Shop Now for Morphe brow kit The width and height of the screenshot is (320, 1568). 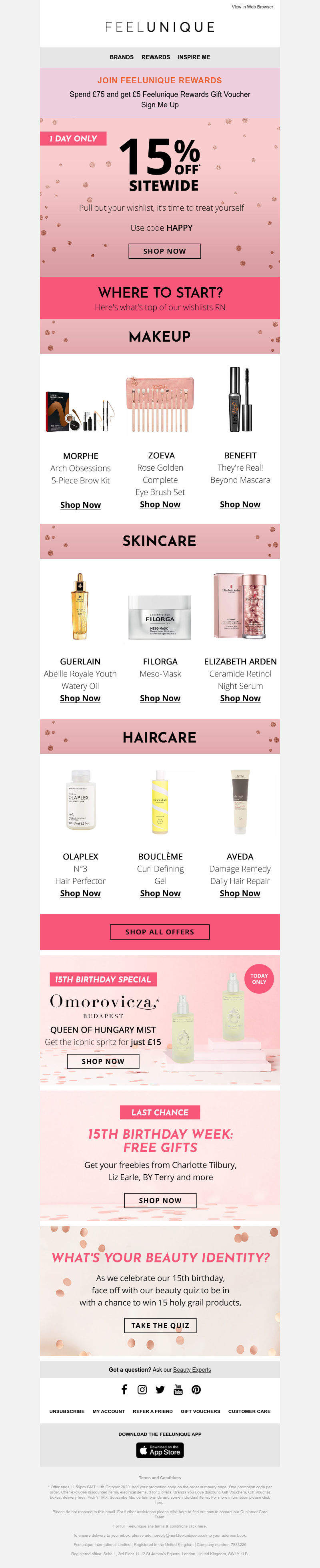[x=80, y=505]
